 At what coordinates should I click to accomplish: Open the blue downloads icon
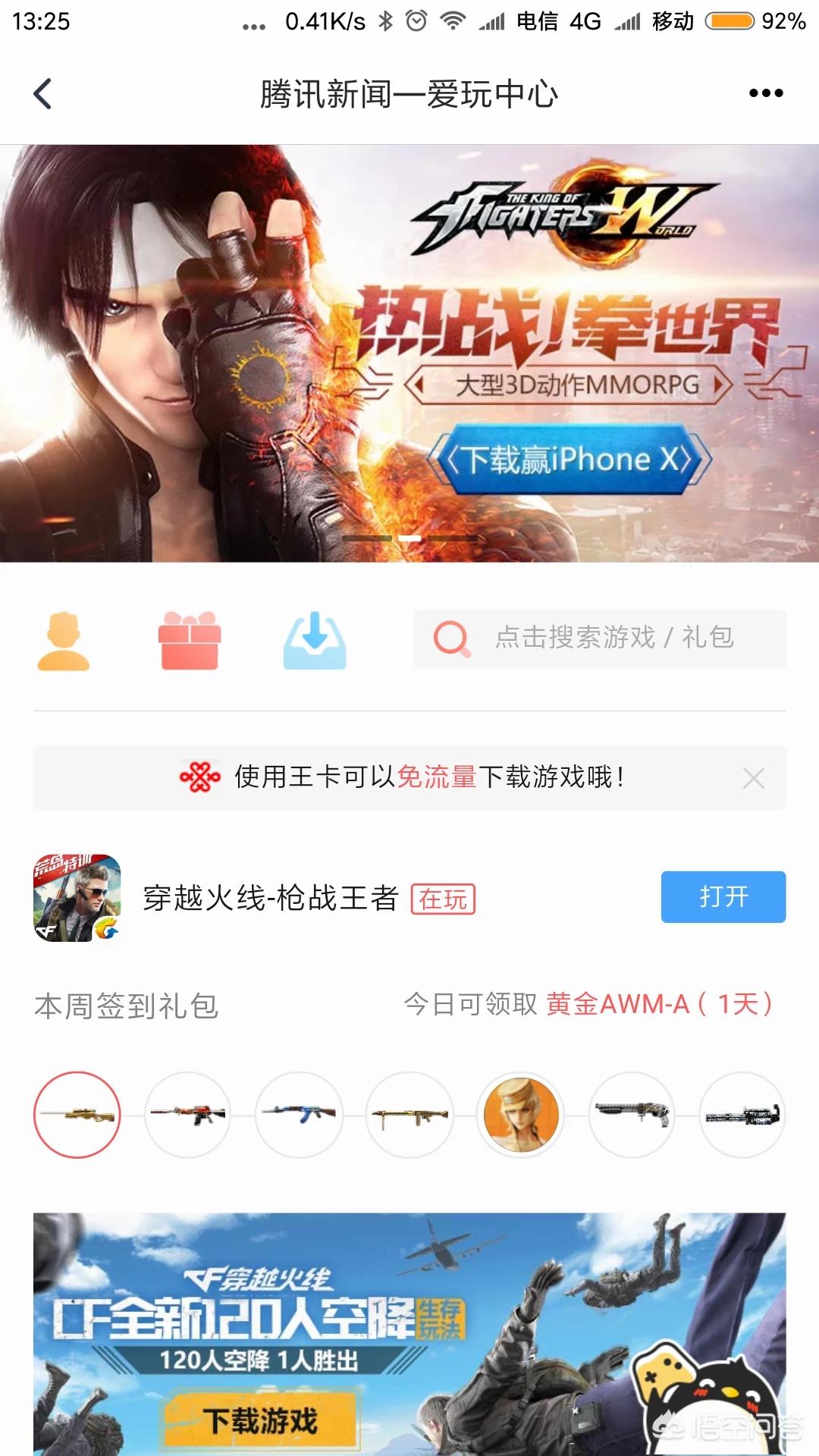315,641
